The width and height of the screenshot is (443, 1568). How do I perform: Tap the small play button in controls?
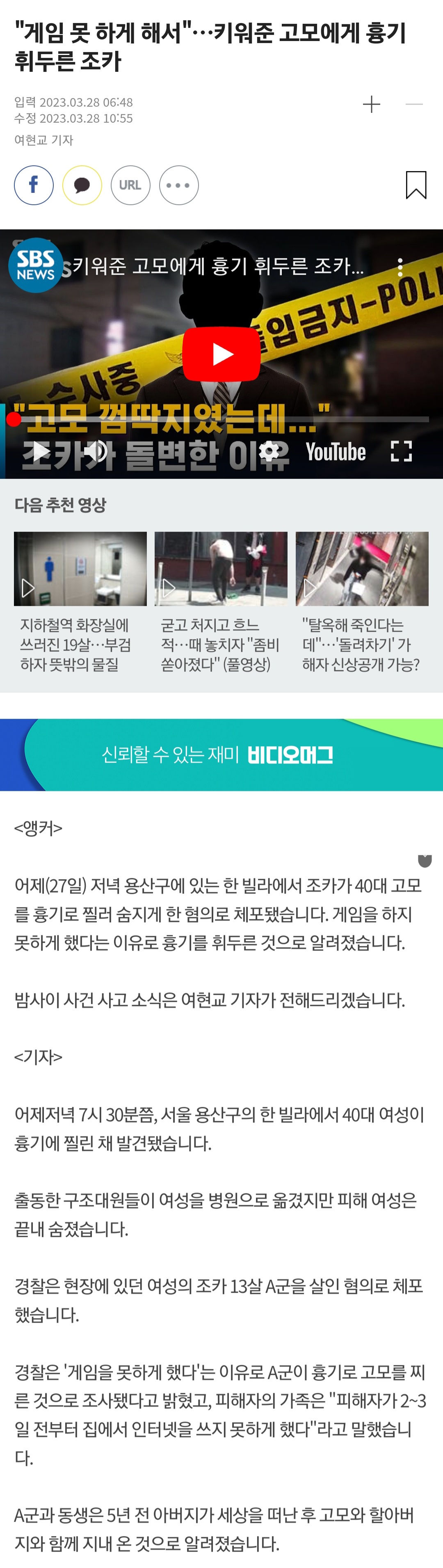pos(41,452)
